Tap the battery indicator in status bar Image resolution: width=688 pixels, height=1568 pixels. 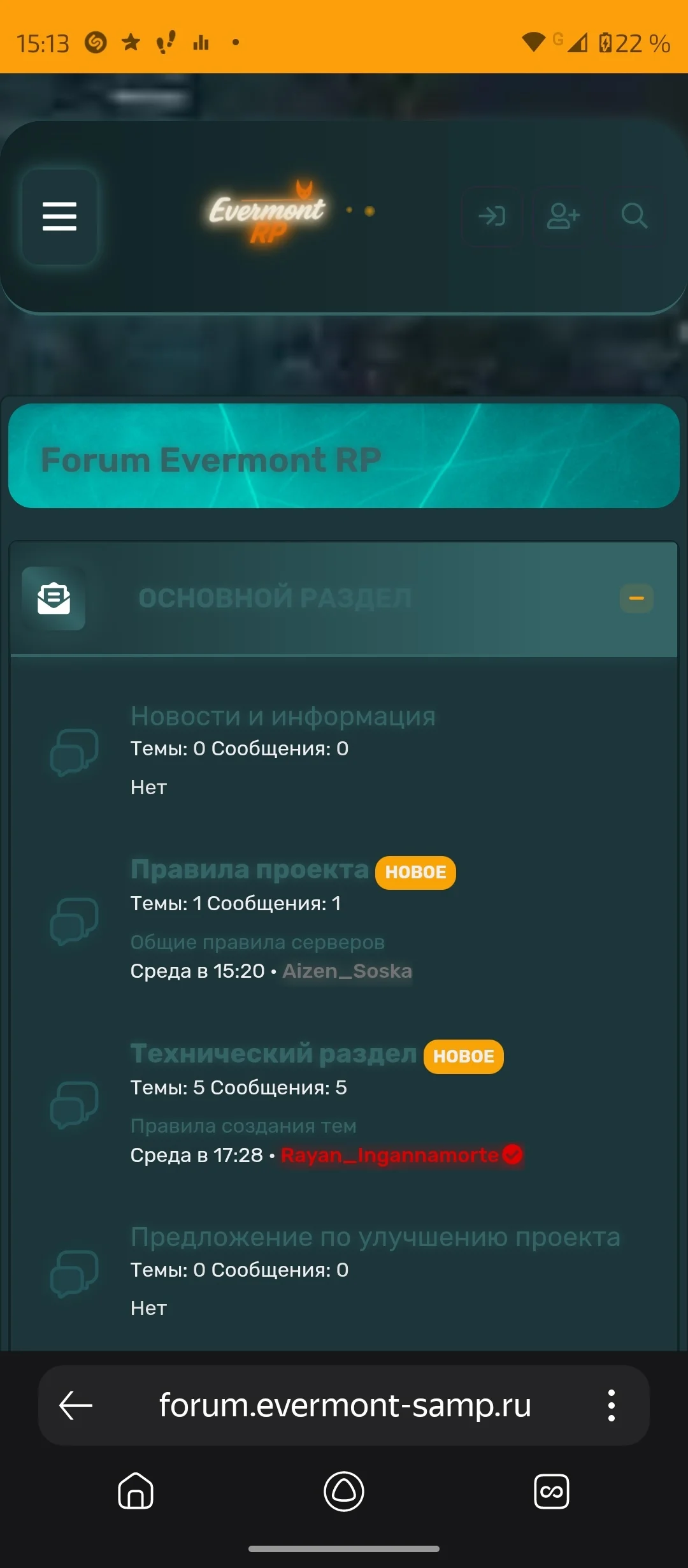click(x=604, y=42)
